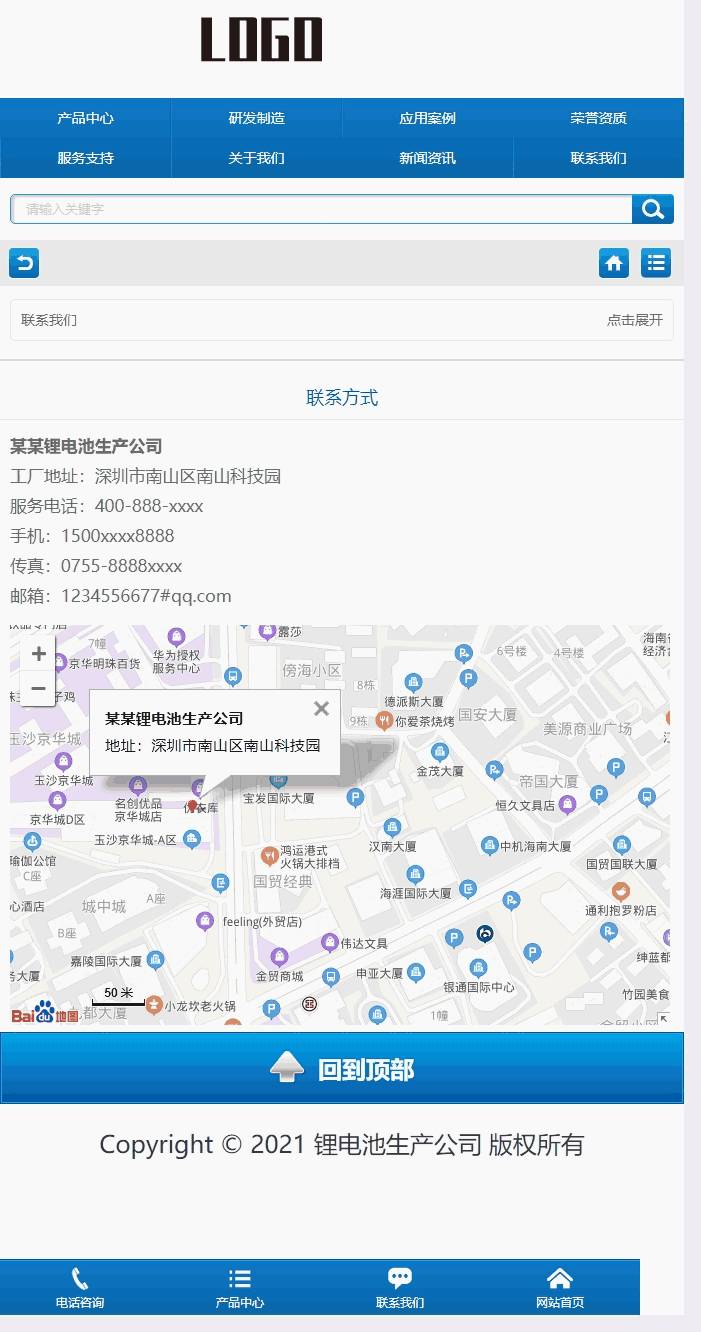Open 荣誉资质 page

(599, 118)
